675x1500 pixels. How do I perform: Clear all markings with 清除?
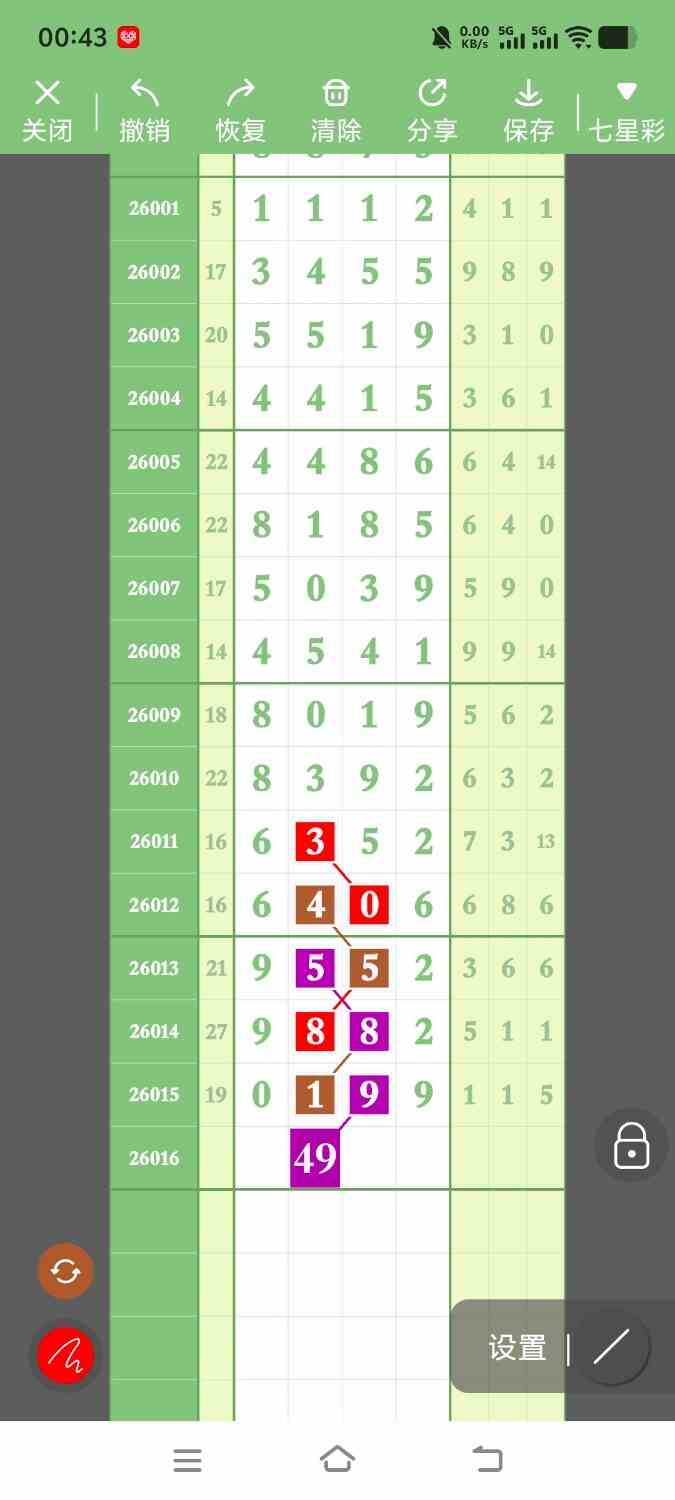click(336, 111)
